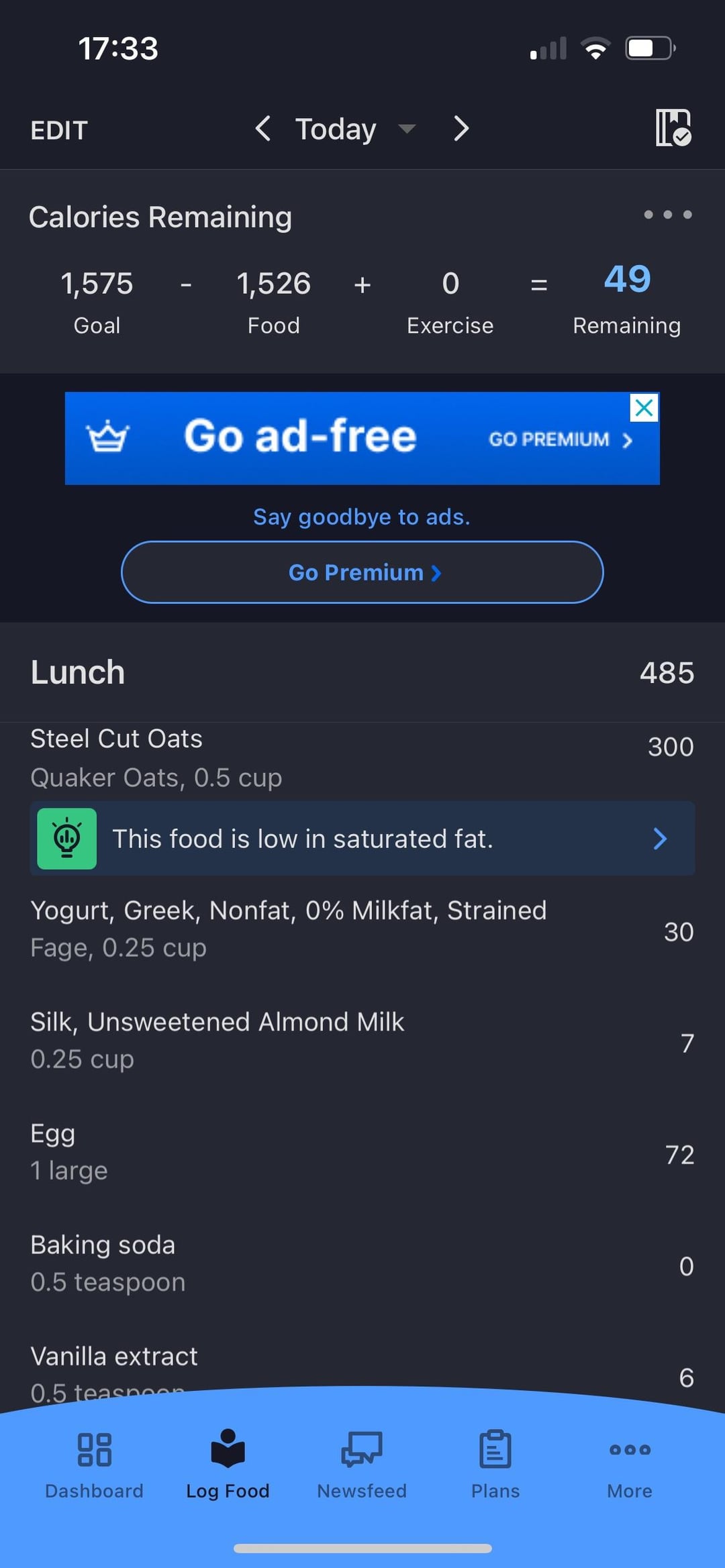View the low saturated fat insight

[x=362, y=838]
